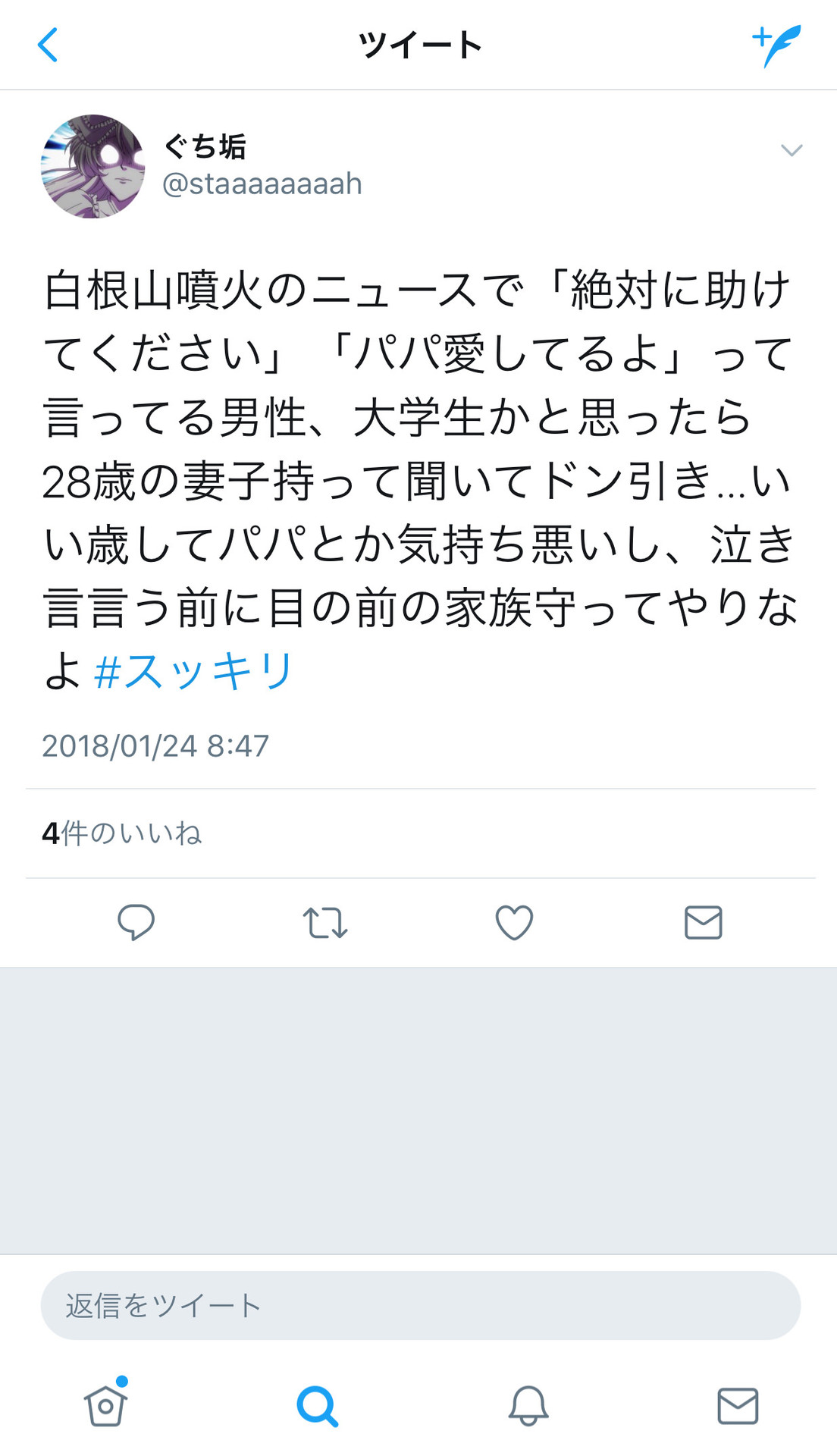Switch to the Search tab

coord(316,1407)
